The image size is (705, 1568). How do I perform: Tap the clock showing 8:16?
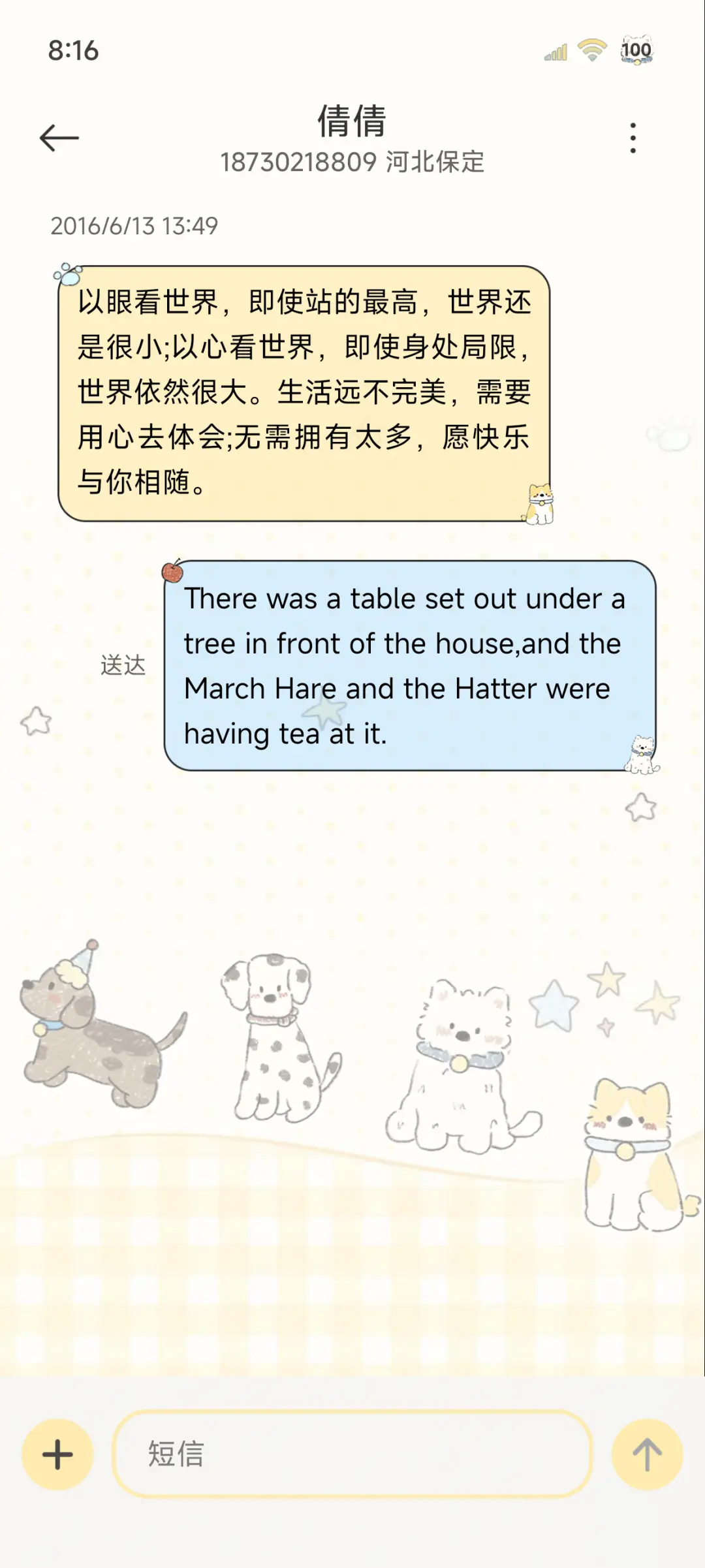click(72, 52)
